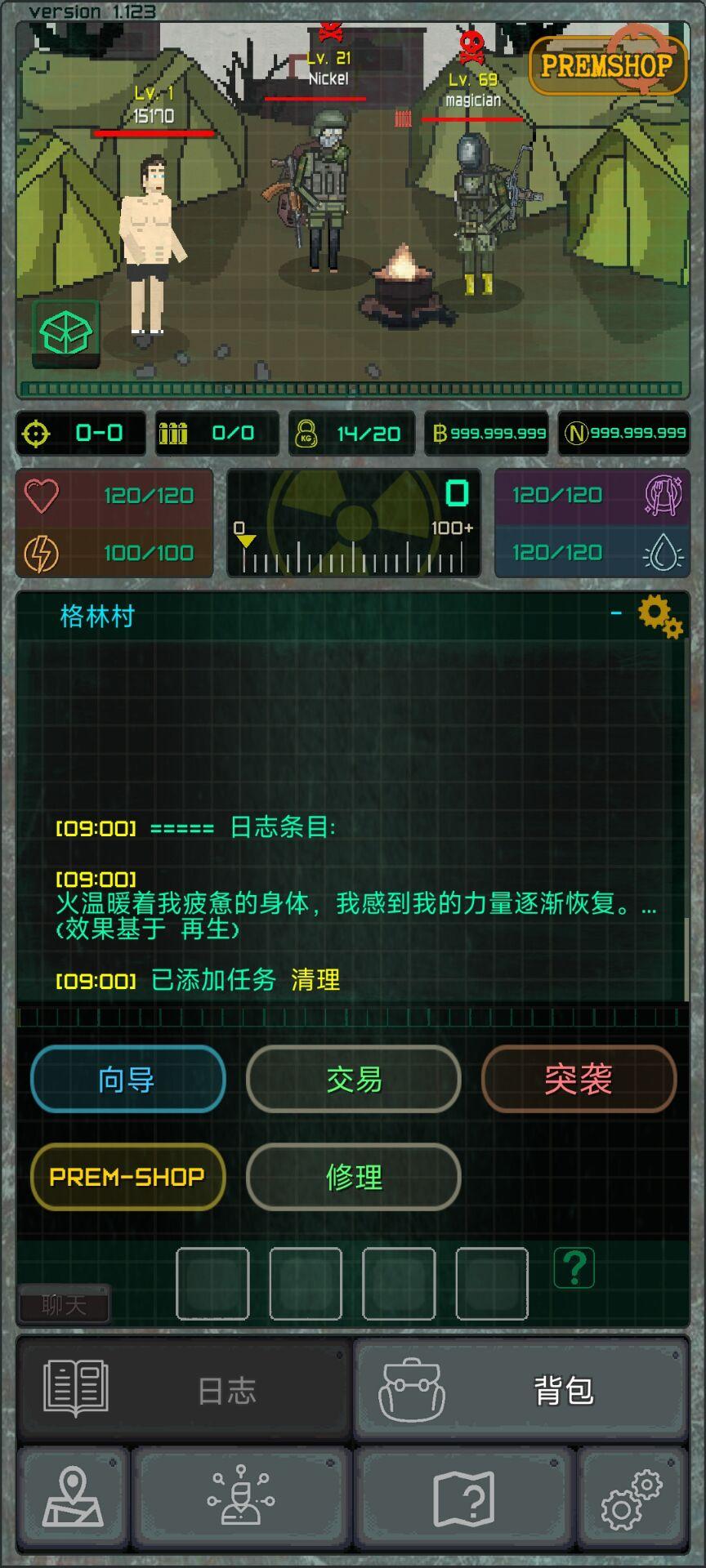Start a raid with 突袭
The height and width of the screenshot is (1568, 706).
pyautogui.click(x=579, y=1079)
